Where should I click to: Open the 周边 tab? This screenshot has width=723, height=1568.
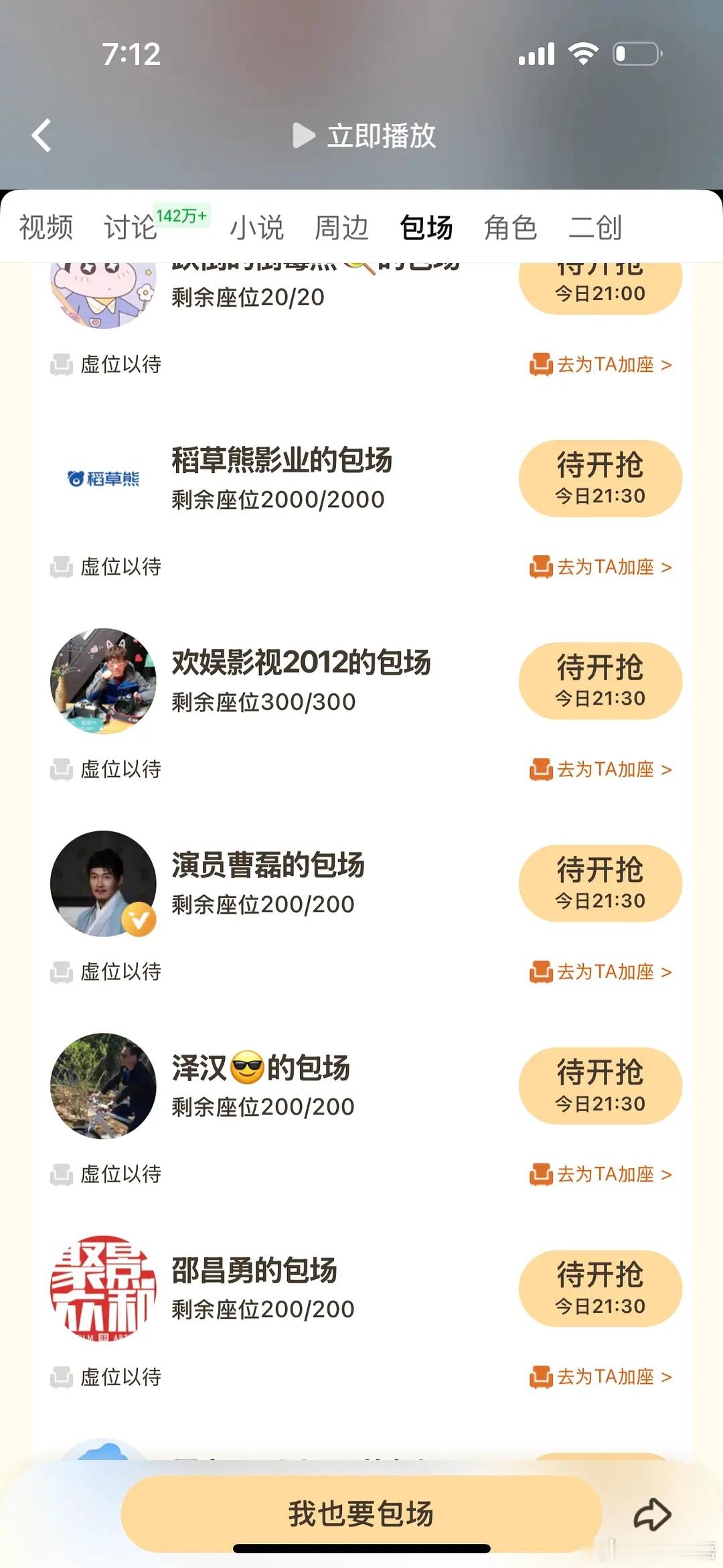[341, 228]
